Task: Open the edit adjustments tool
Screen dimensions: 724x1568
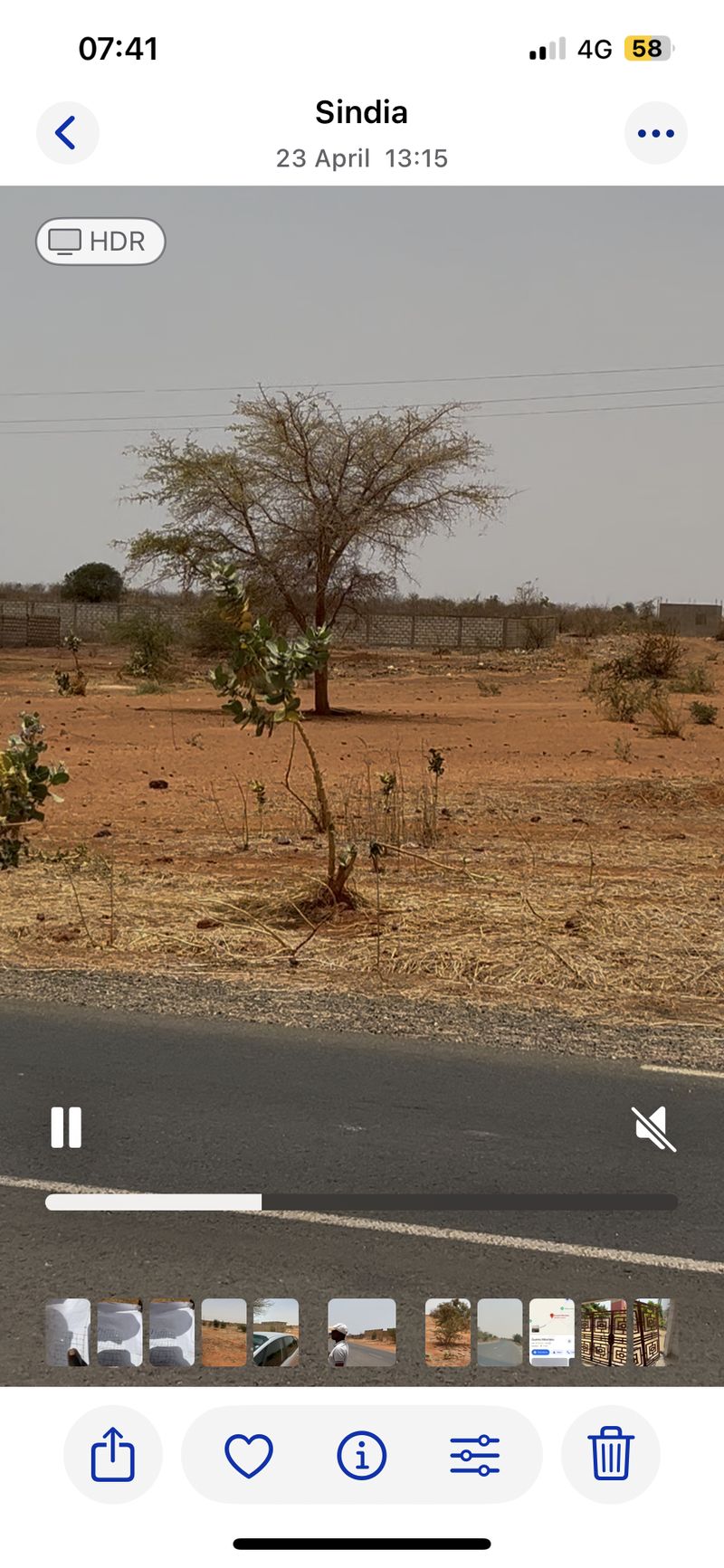Action: coord(475,1455)
